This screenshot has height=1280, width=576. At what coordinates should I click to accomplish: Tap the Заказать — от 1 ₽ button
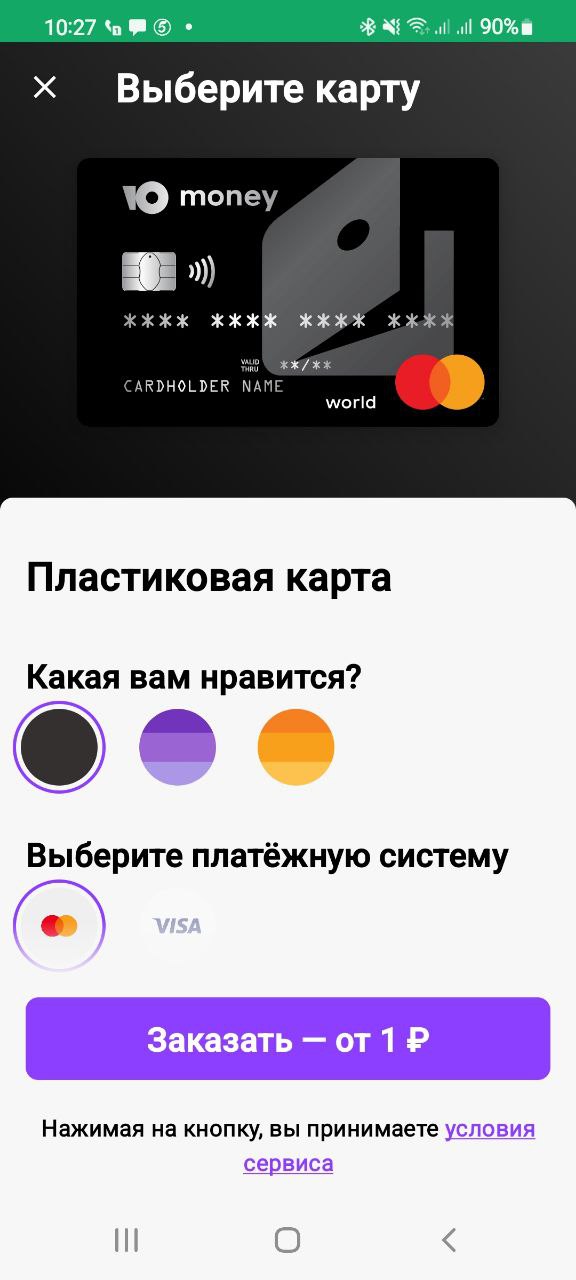(x=288, y=1039)
